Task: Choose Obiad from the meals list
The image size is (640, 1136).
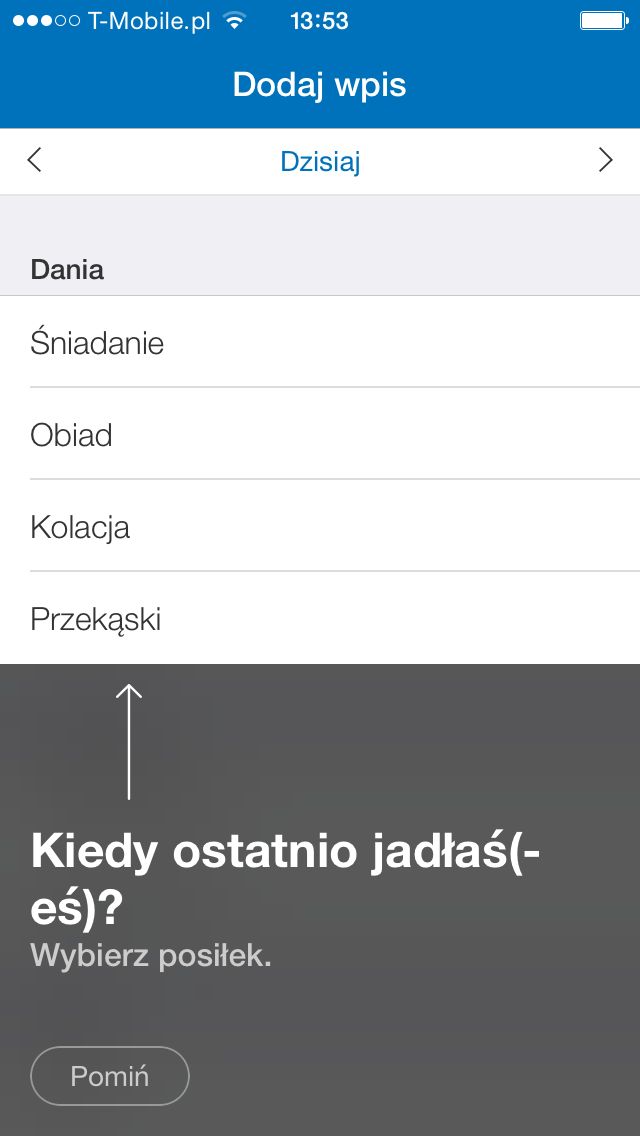Action: click(320, 433)
